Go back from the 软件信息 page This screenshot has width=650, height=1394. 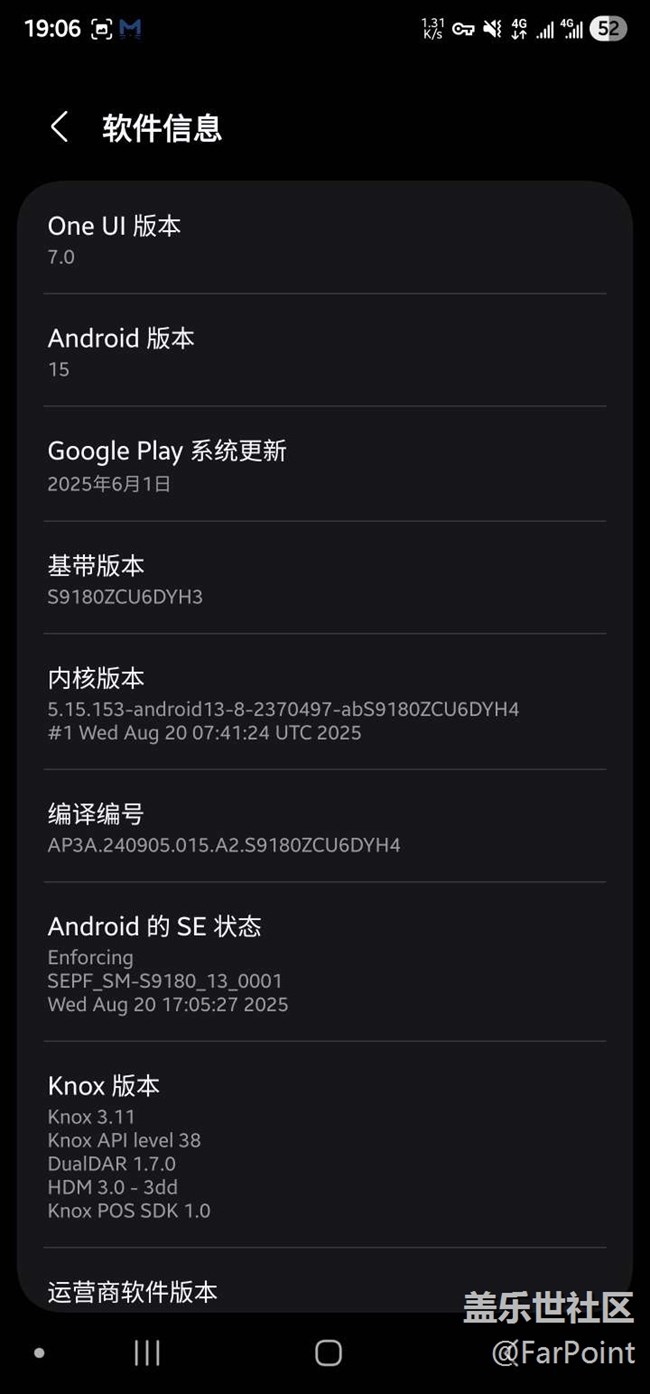pos(60,127)
